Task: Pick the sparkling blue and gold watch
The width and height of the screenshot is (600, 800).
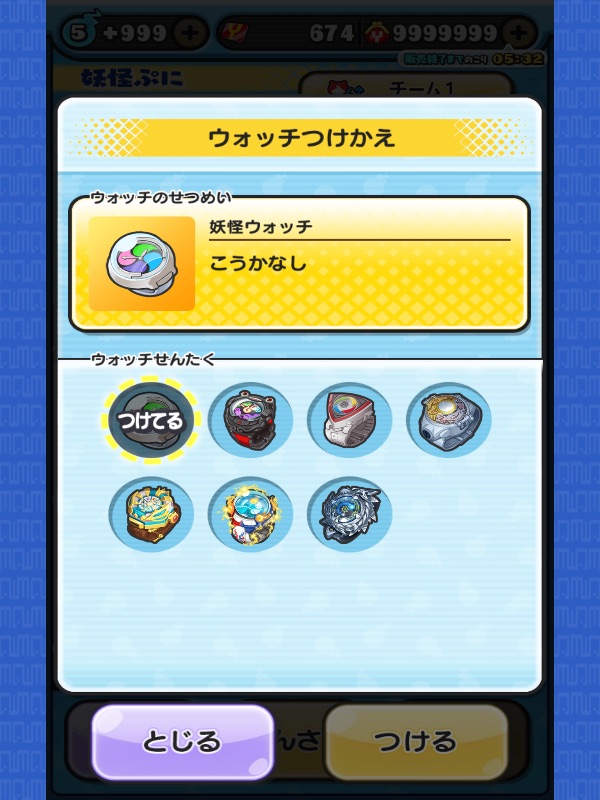Action: click(x=250, y=514)
